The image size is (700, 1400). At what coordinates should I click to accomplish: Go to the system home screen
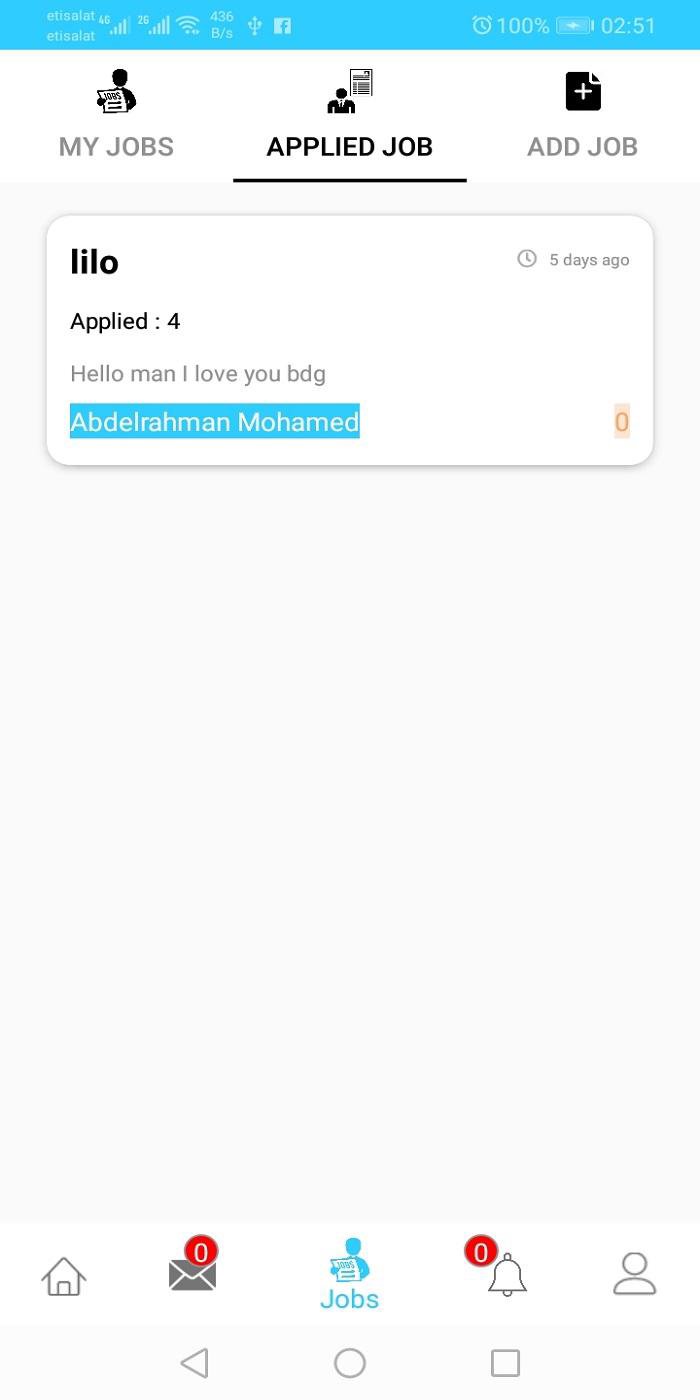point(350,1363)
